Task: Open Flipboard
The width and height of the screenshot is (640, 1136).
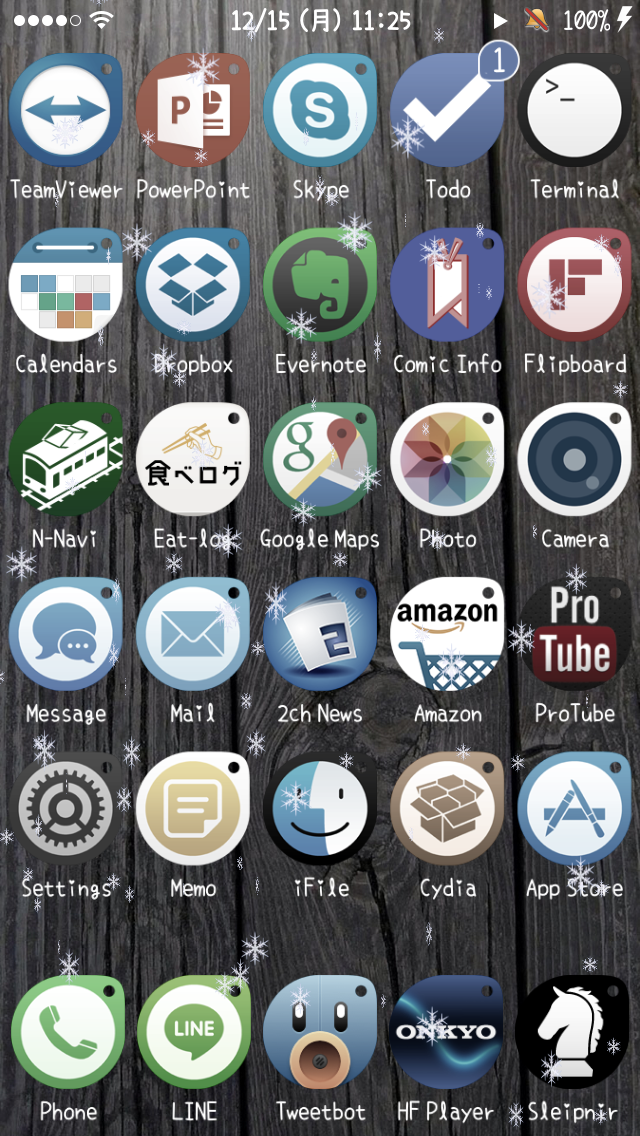Action: point(574,285)
